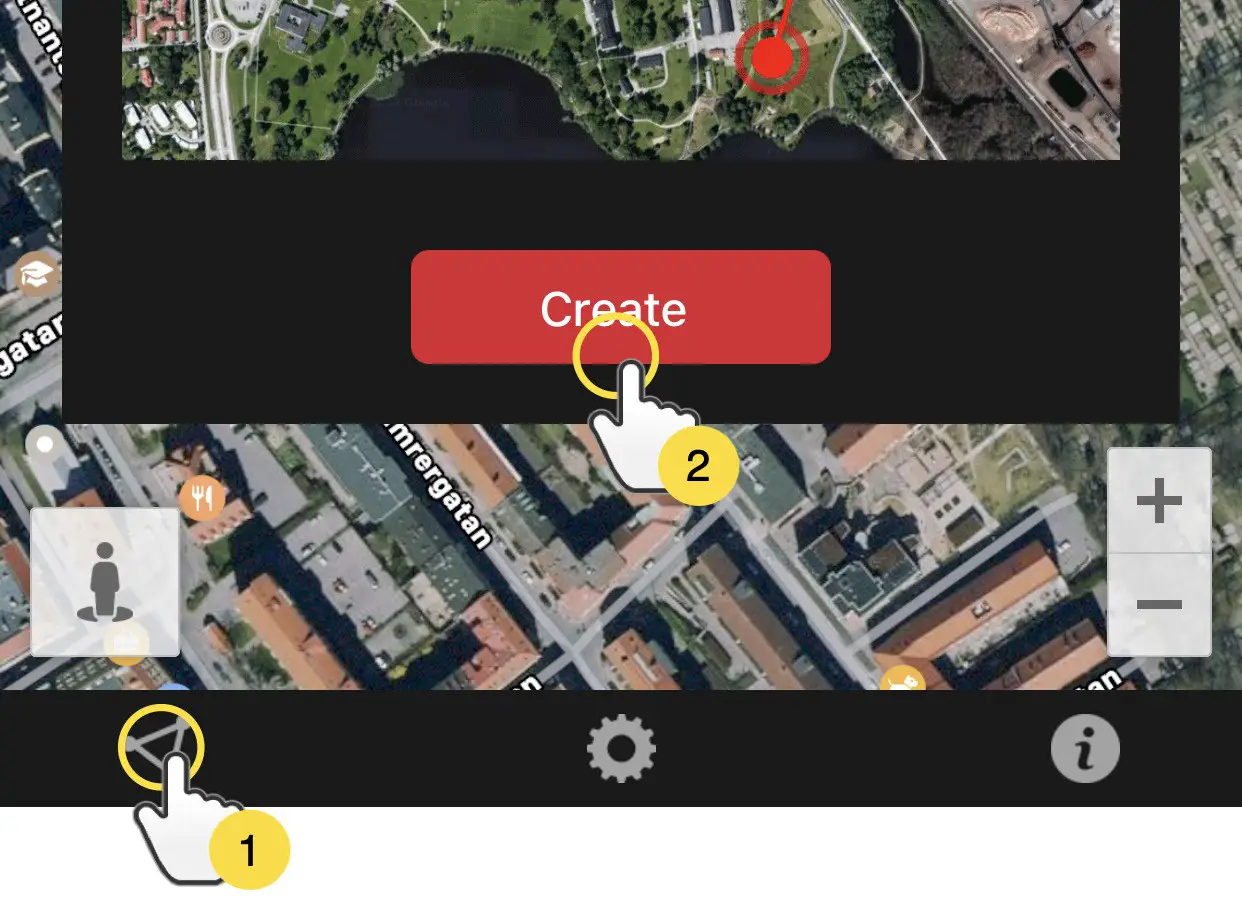
Task: Open settings with the gear icon
Action: [621, 748]
